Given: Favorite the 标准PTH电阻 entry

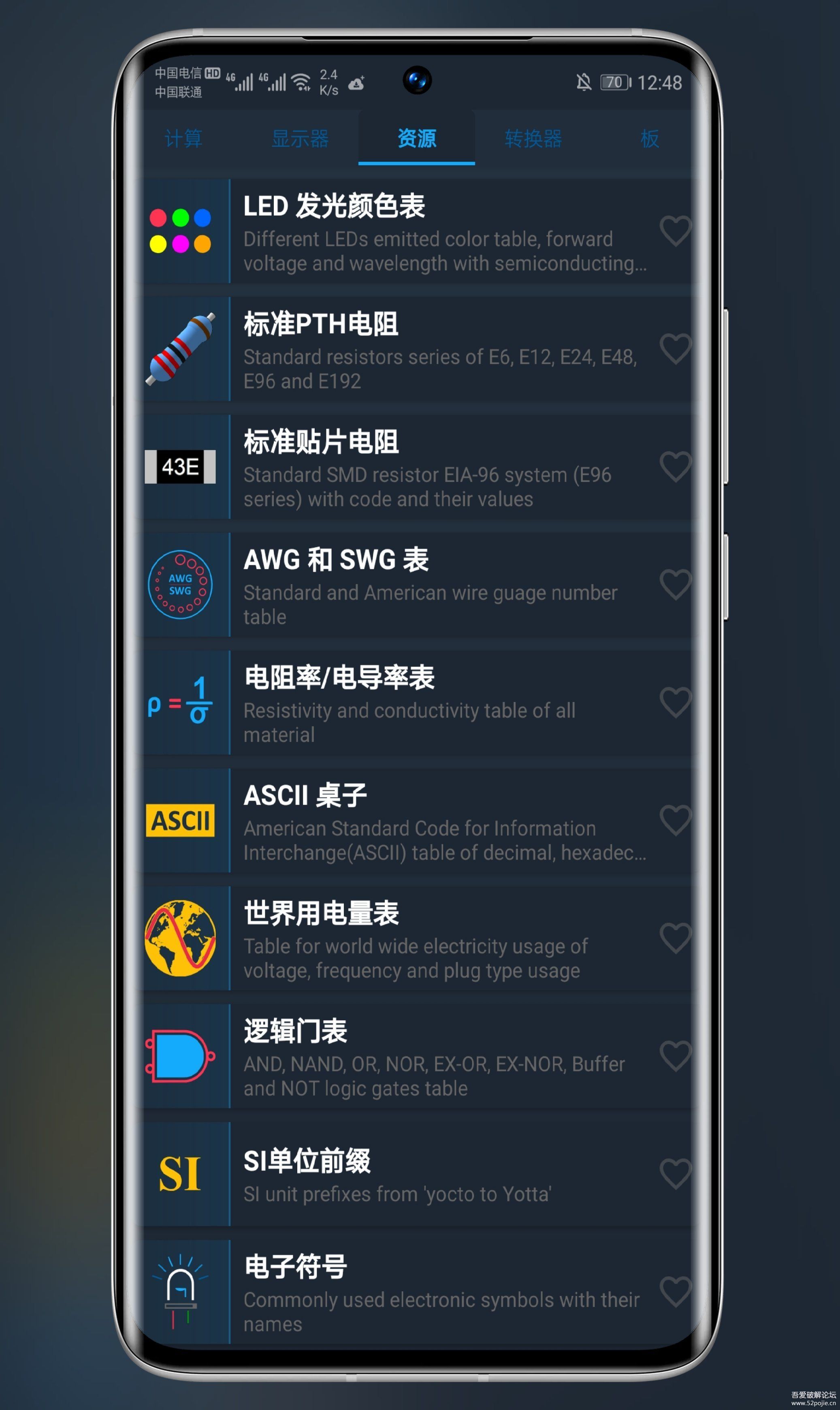Looking at the screenshot, I should pyautogui.click(x=675, y=349).
